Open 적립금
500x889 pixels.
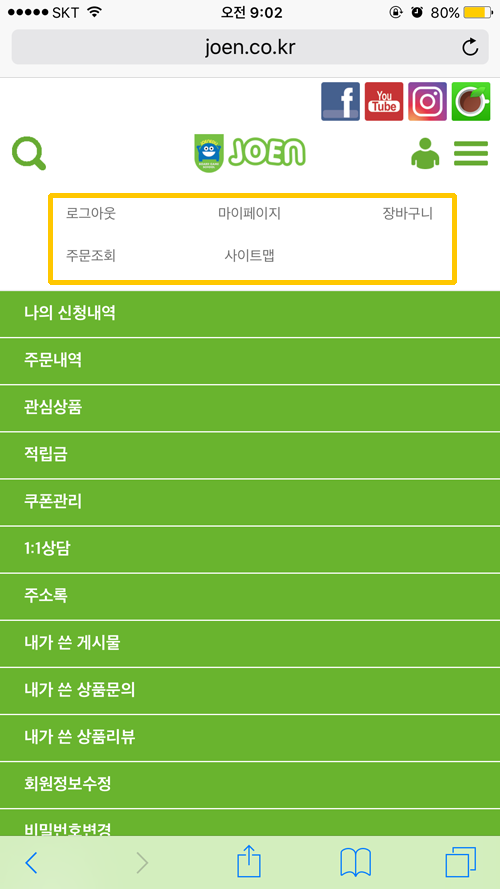click(250, 455)
